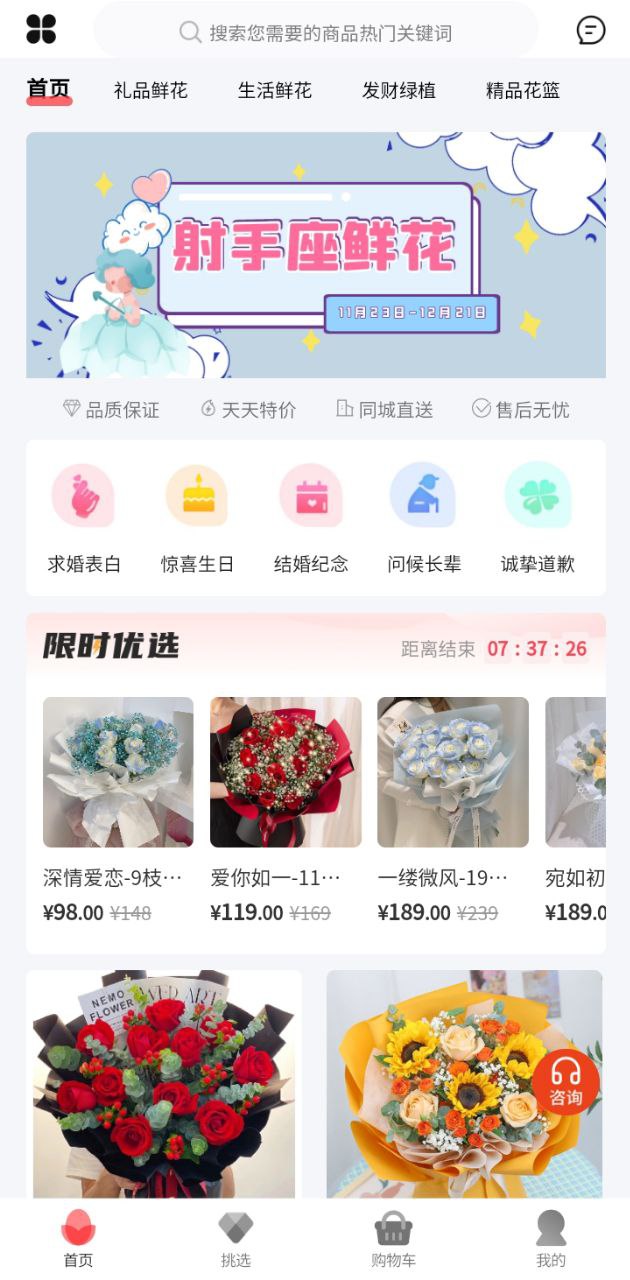Viewport: 630px width, 1280px height.
Task: Open the 精品花篮 tab
Action: pos(522,90)
